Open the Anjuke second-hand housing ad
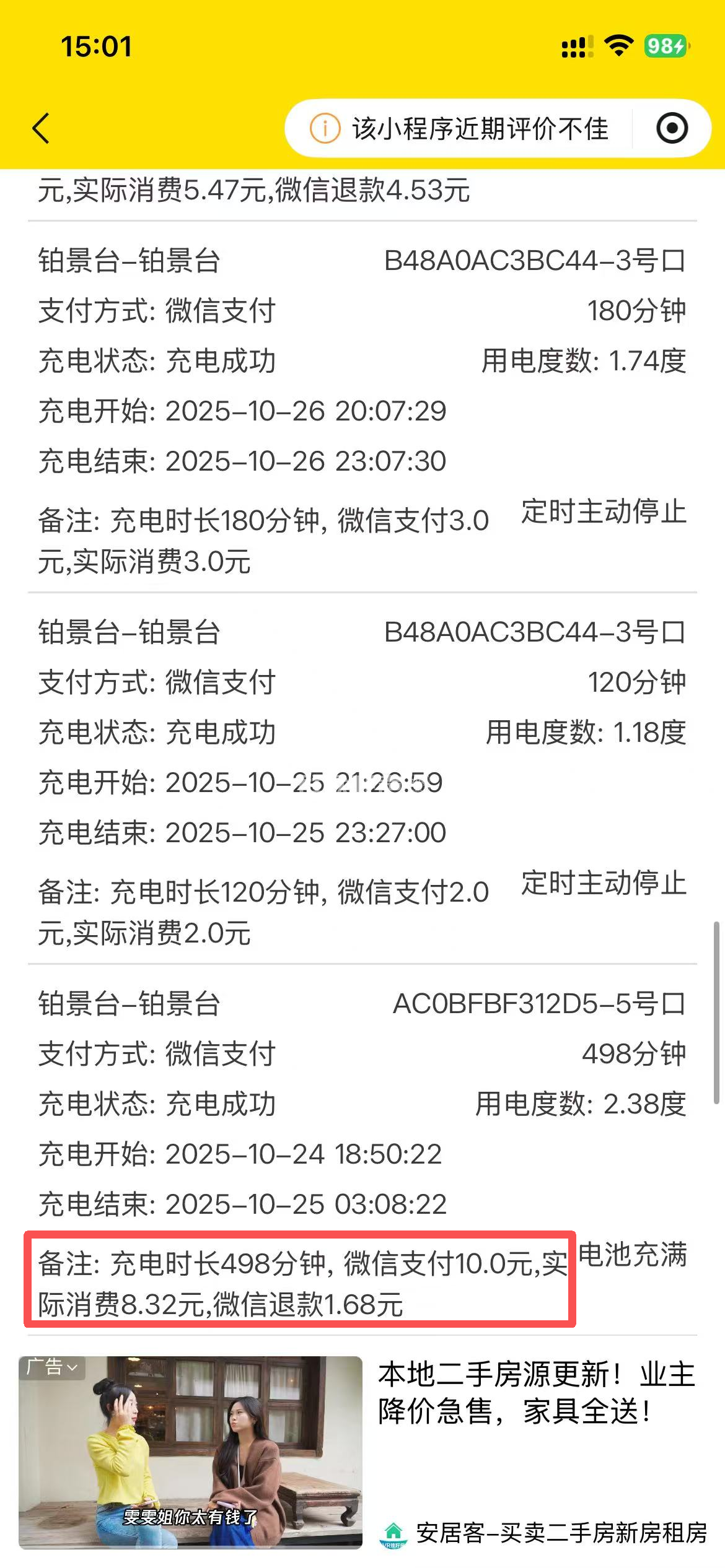The height and width of the screenshot is (1568, 725). [536, 1393]
